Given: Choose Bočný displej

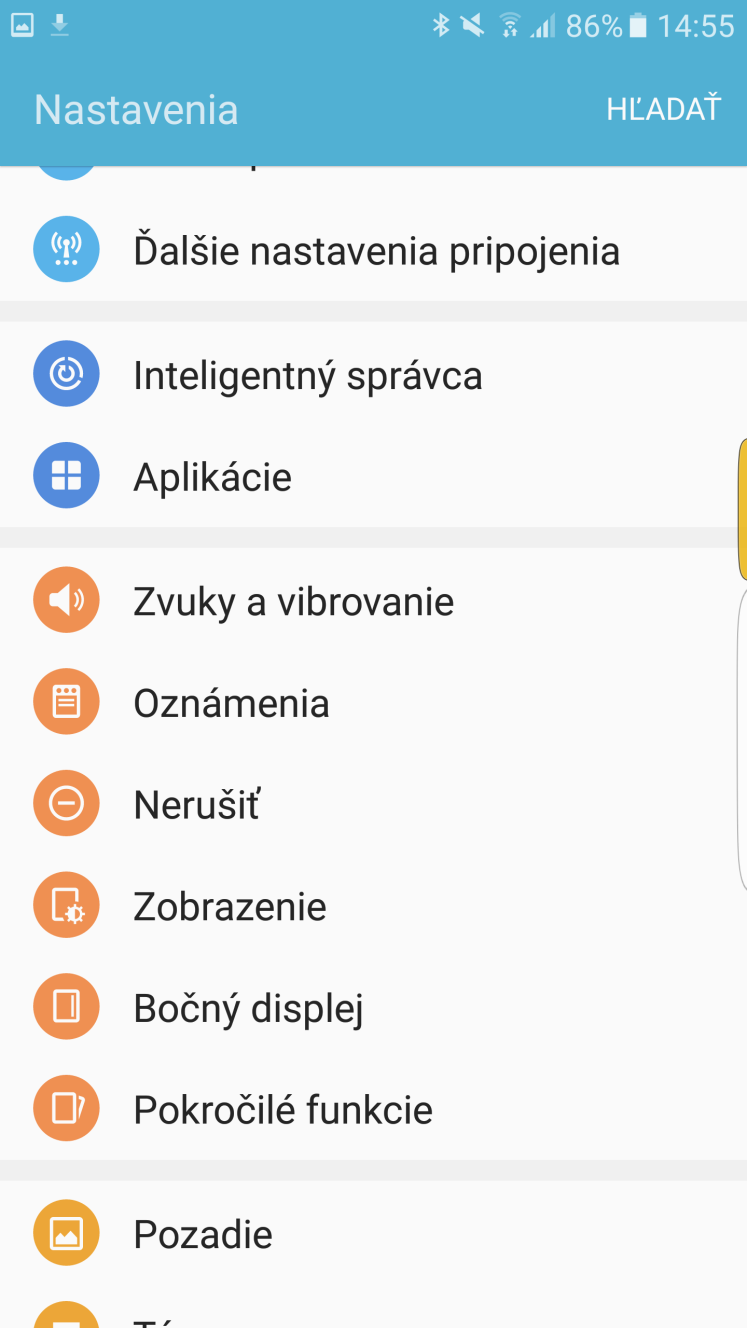Looking at the screenshot, I should (373, 1008).
